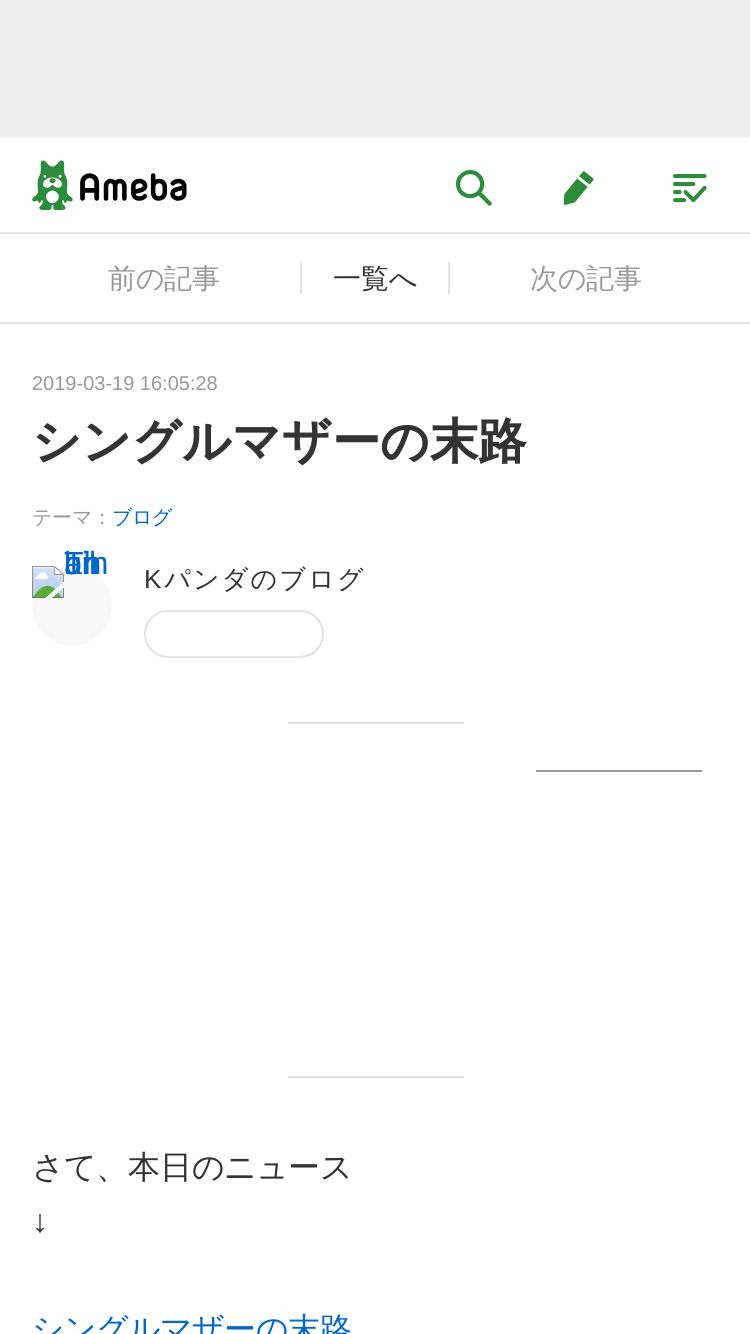The image size is (750, 1334).
Task: Tap the blogger's profile avatar
Action: coord(72,605)
